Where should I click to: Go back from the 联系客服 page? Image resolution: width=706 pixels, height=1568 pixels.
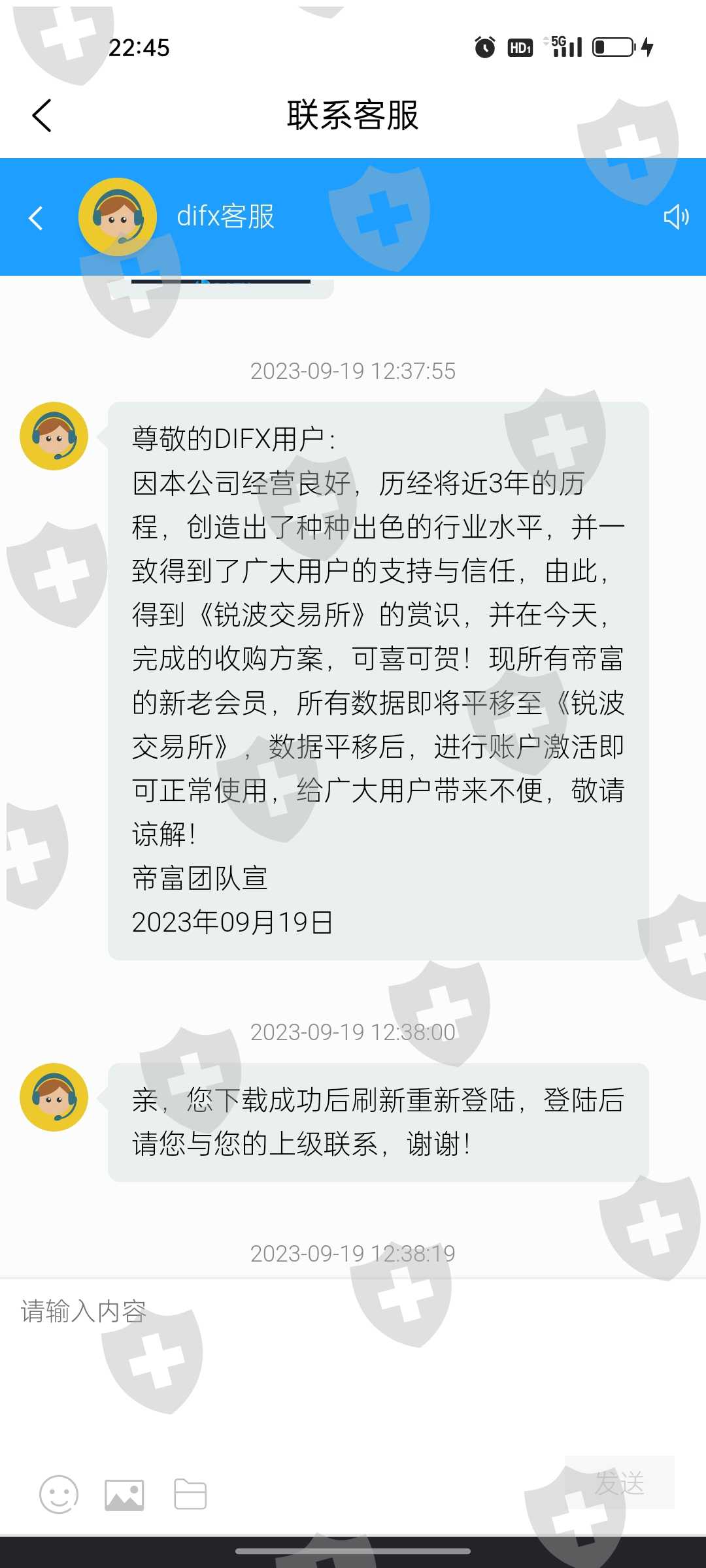42,116
